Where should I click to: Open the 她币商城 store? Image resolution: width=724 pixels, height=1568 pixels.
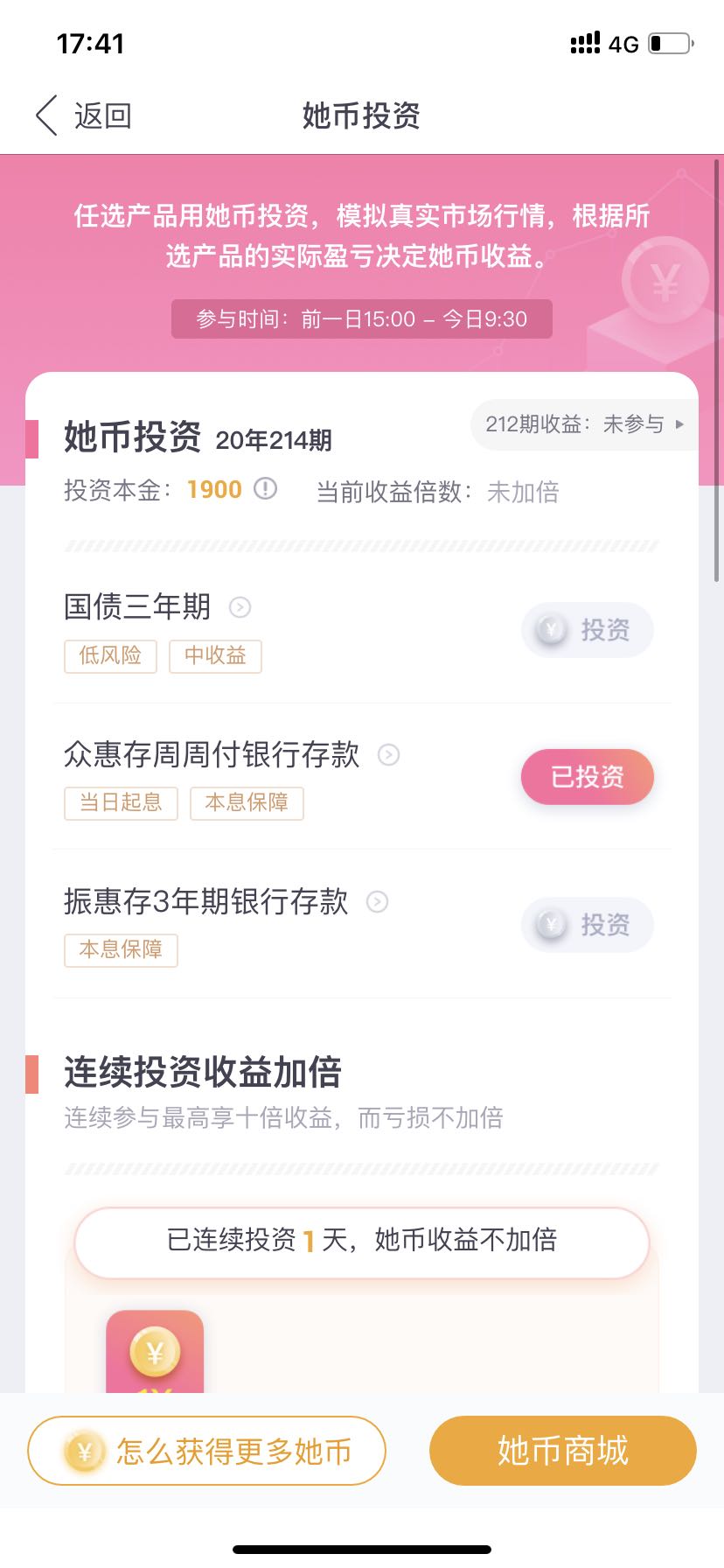[563, 1451]
